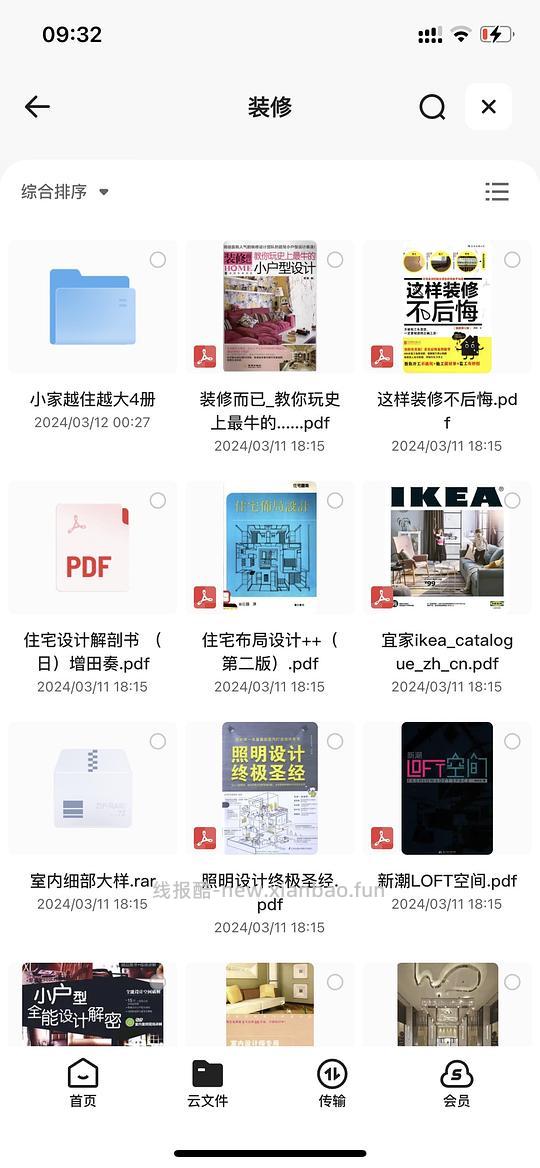
Task: Select the checkbox on 装修而已 PDF
Action: coord(335,260)
